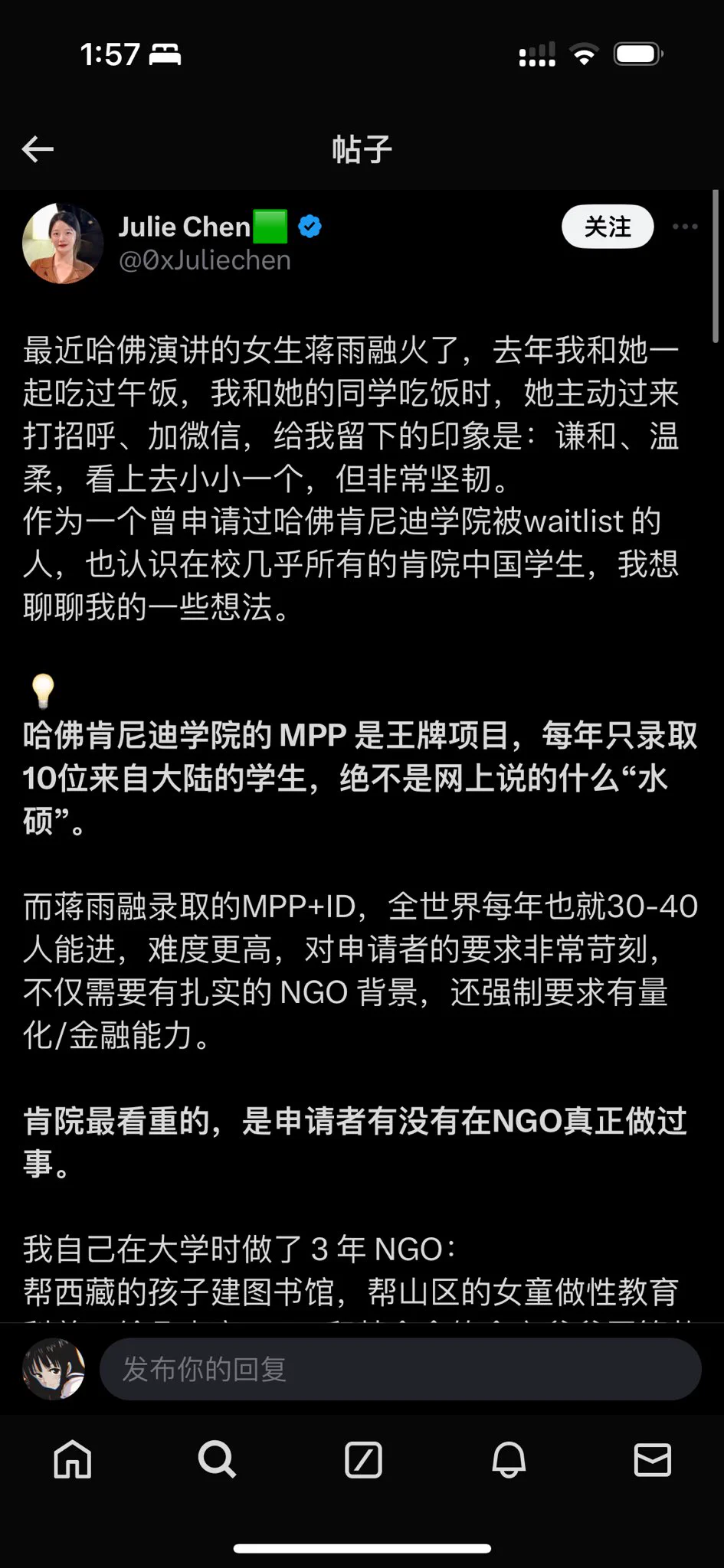Image resolution: width=724 pixels, height=1568 pixels.
Task: Switch to the Home tab
Action: pyautogui.click(x=73, y=1459)
